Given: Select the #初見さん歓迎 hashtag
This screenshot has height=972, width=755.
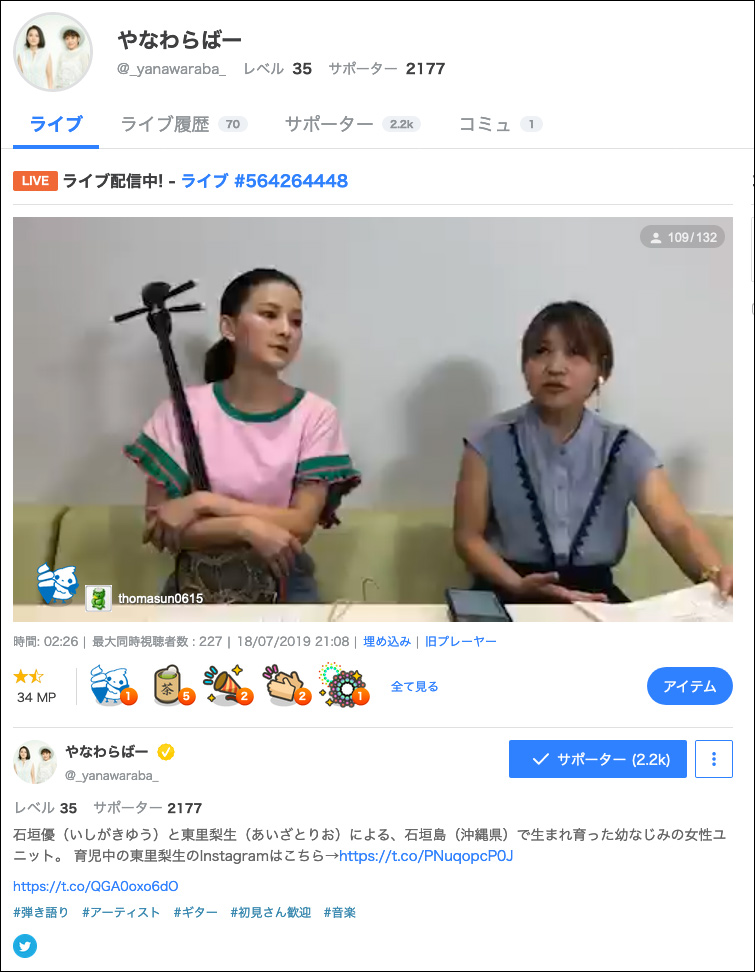Looking at the screenshot, I should tap(271, 912).
